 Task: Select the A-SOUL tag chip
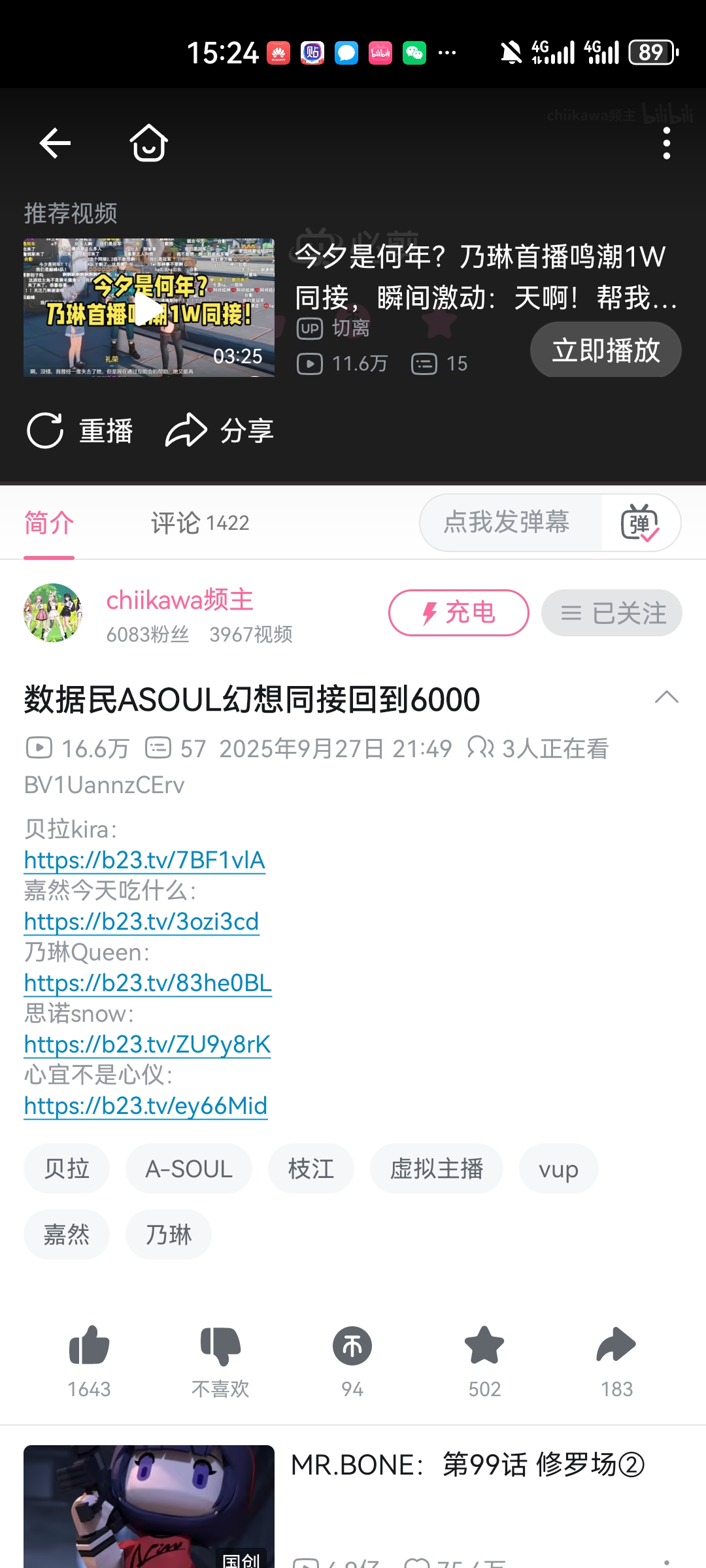point(189,1169)
